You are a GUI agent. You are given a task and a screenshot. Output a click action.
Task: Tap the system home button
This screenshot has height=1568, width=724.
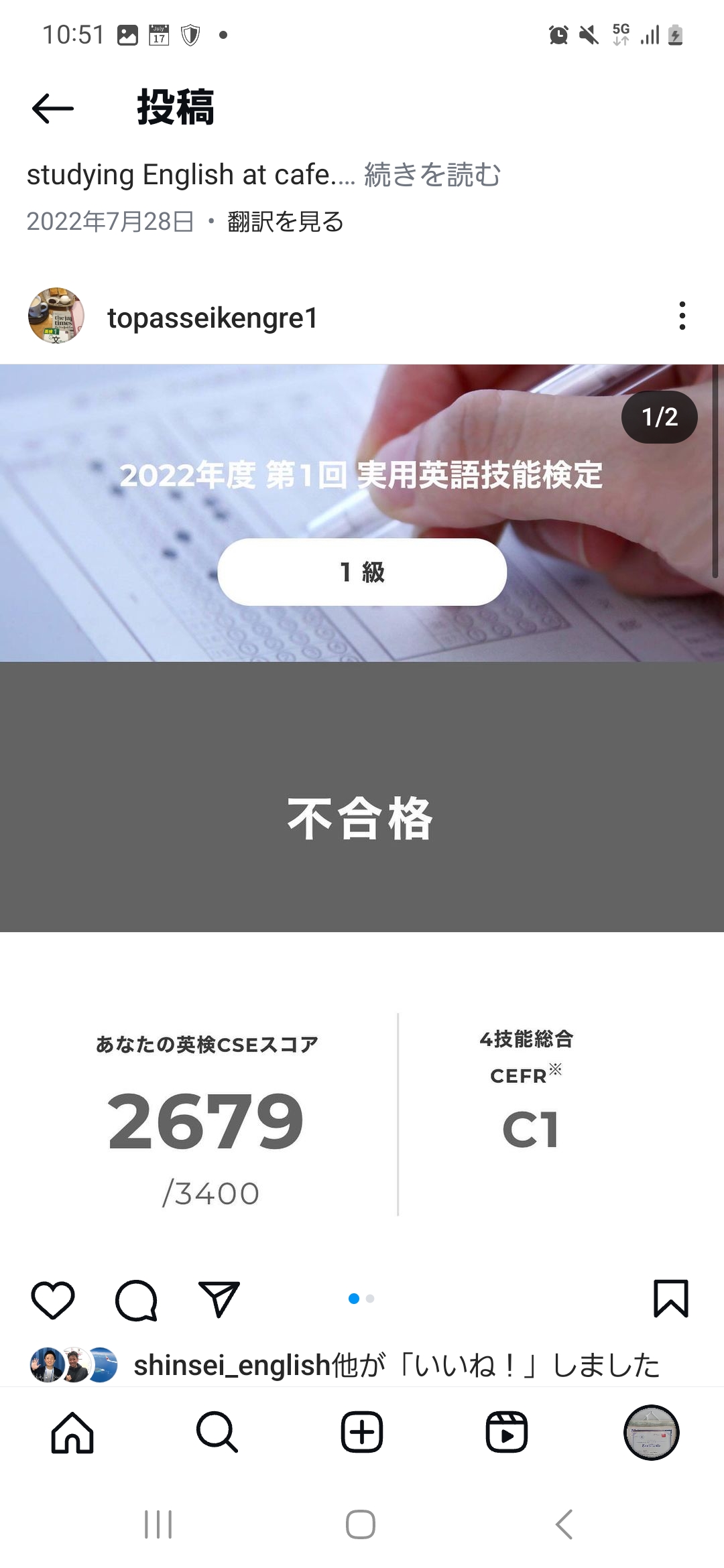[361, 1524]
